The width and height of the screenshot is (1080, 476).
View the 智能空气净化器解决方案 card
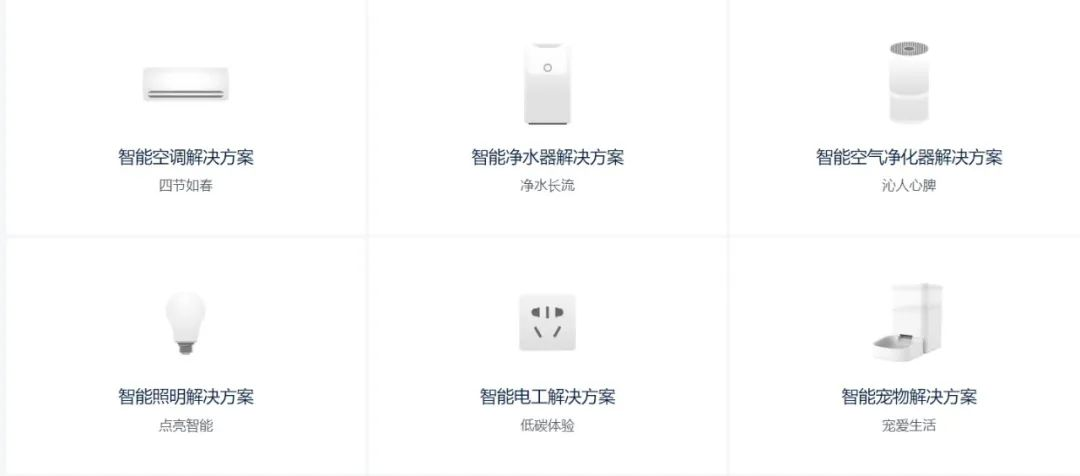(908, 157)
